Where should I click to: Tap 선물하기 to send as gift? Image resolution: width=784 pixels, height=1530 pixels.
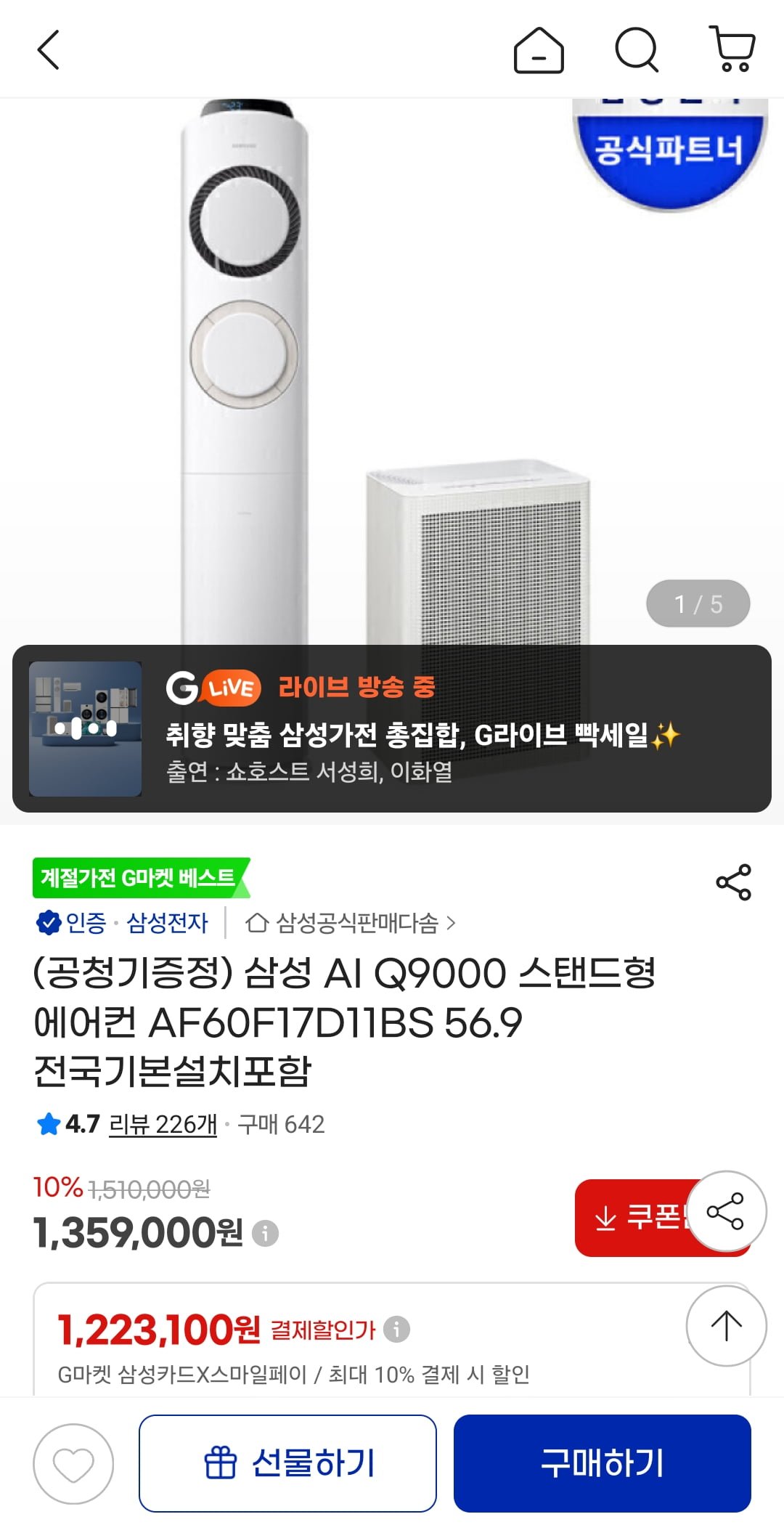[x=287, y=1463]
